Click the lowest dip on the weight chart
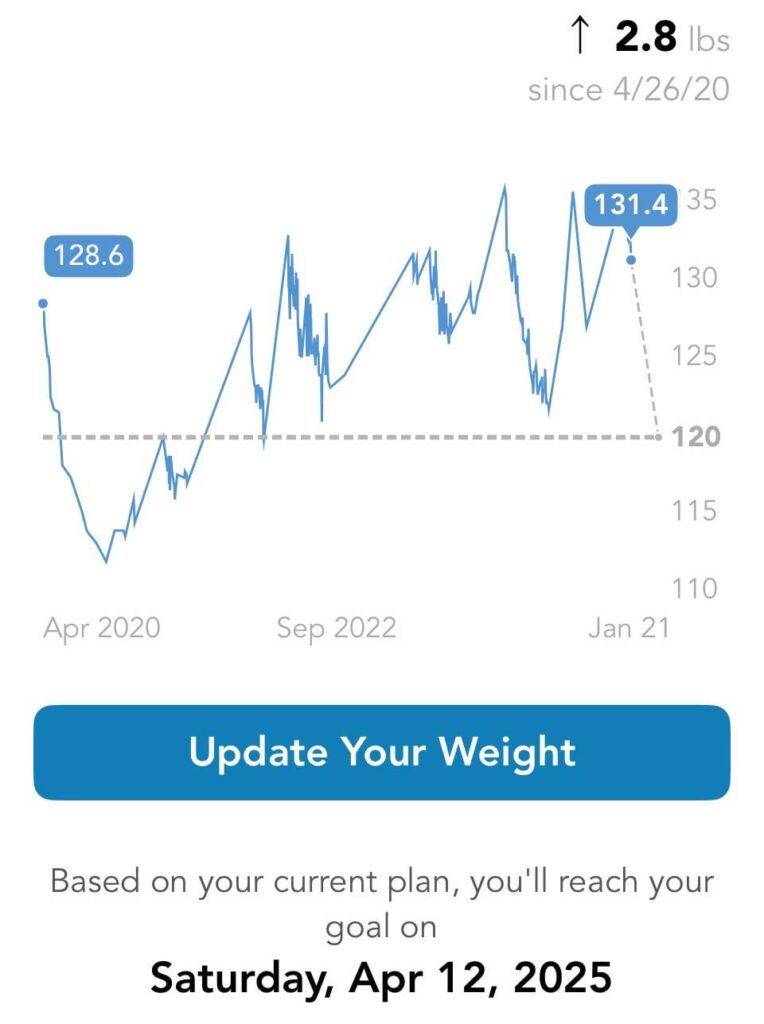Screen dimensions: 764x1024 [x=105, y=562]
